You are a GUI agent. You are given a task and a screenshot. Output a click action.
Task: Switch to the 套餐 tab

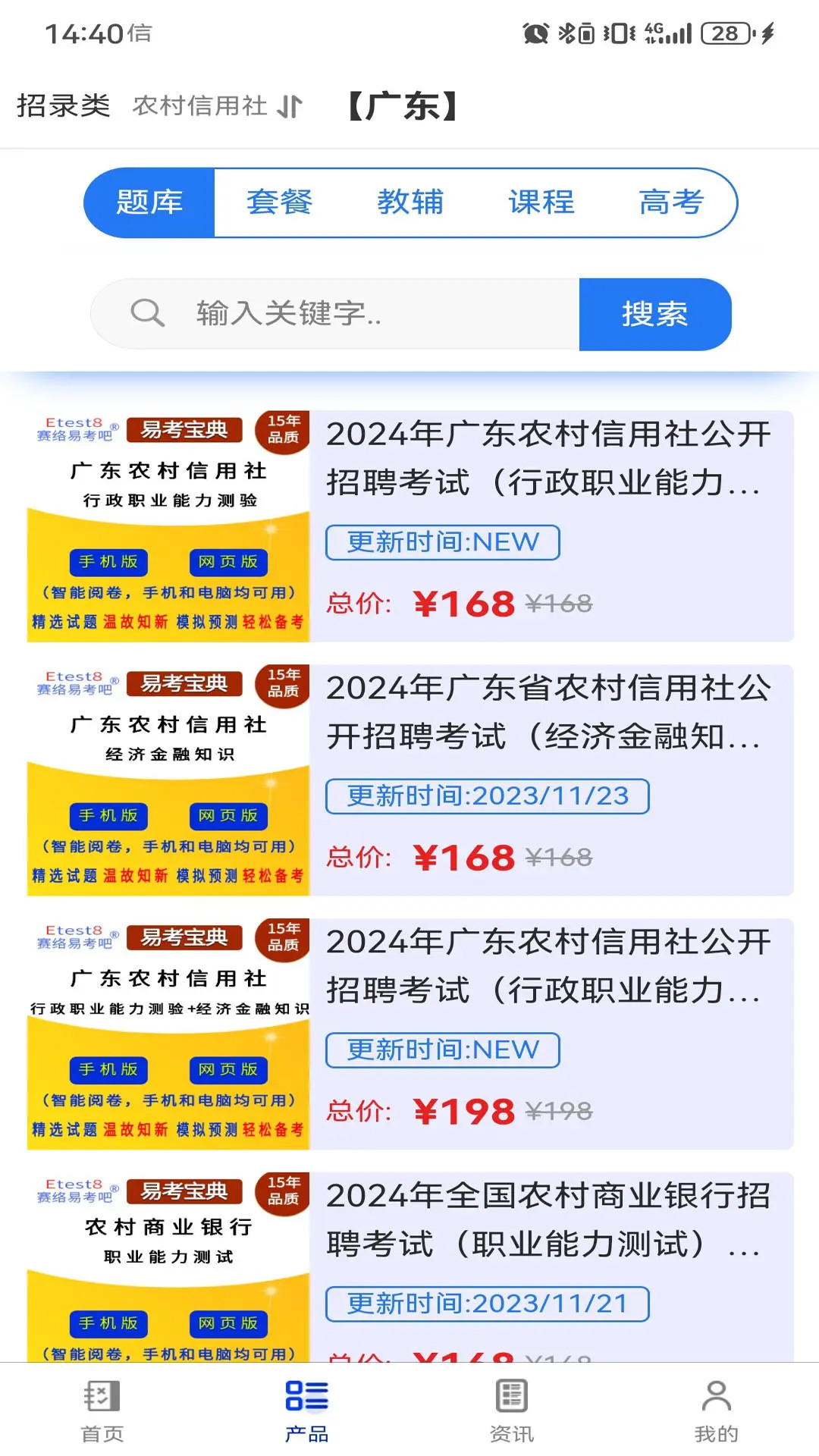click(x=278, y=202)
